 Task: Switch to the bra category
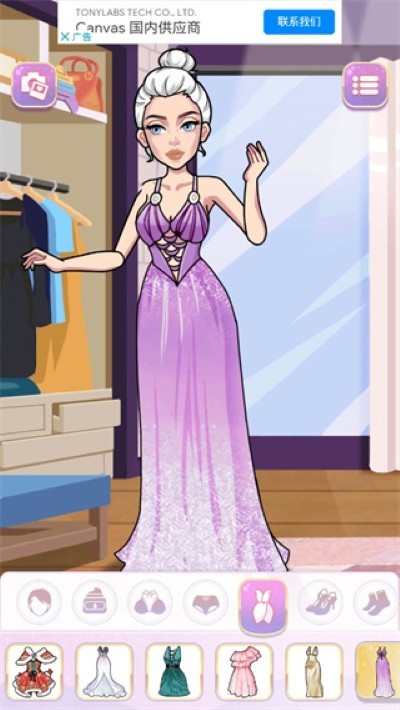[150, 602]
